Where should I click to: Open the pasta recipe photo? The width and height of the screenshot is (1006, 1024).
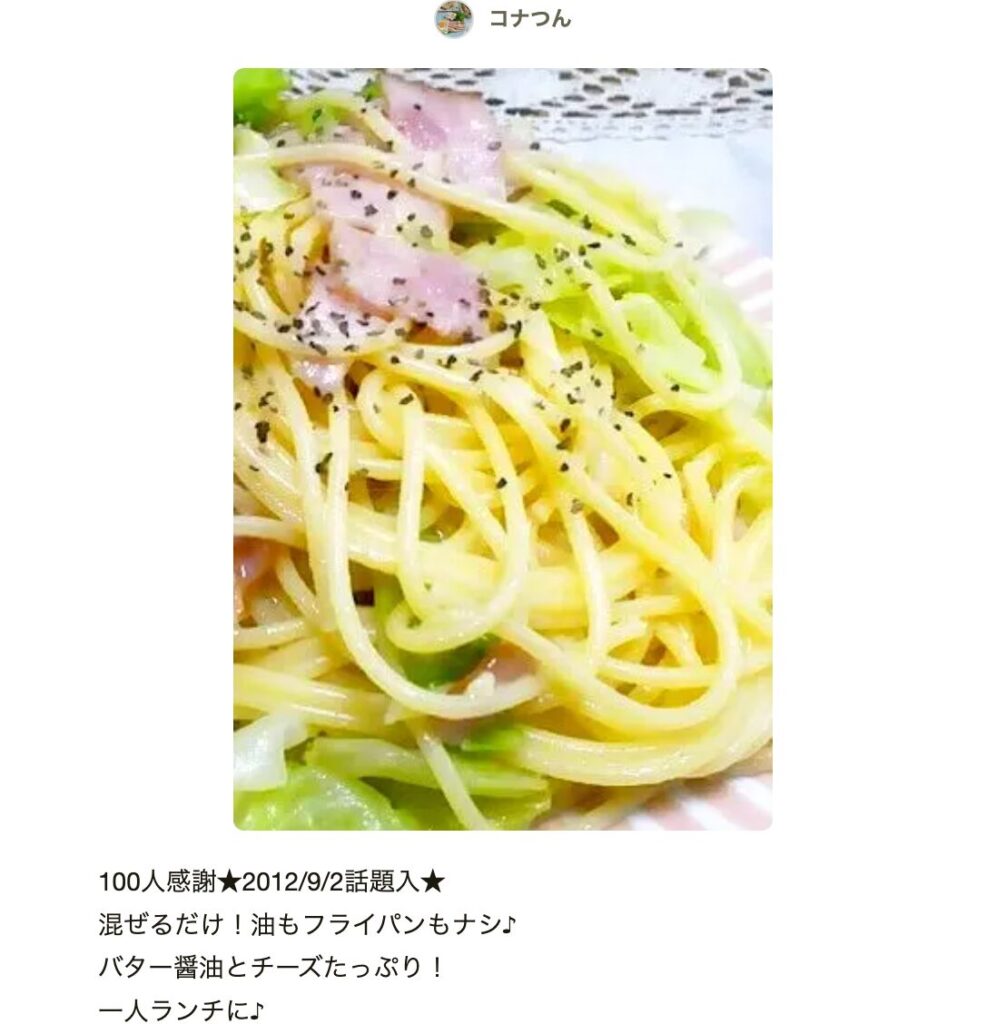502,449
